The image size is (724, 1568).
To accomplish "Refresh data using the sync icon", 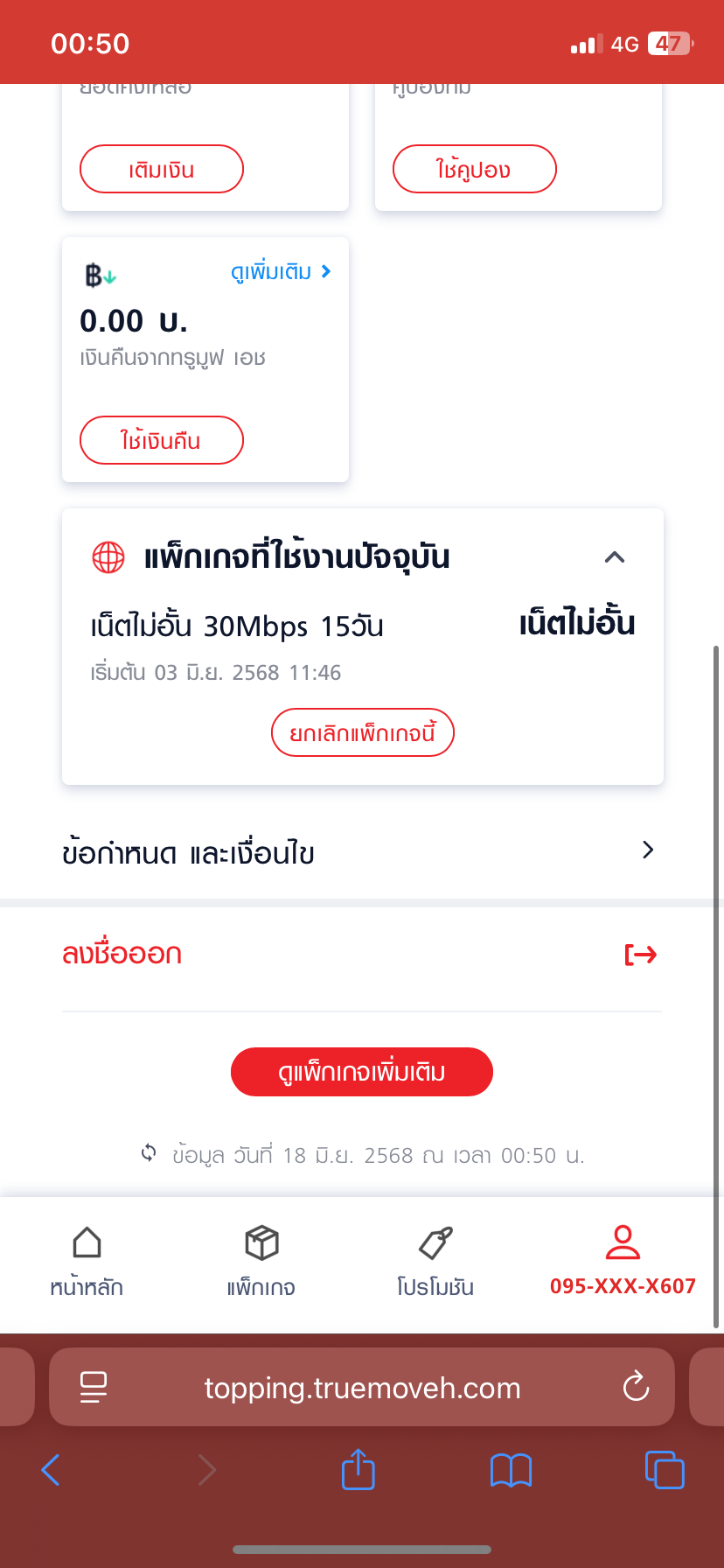I will 150,1154.
